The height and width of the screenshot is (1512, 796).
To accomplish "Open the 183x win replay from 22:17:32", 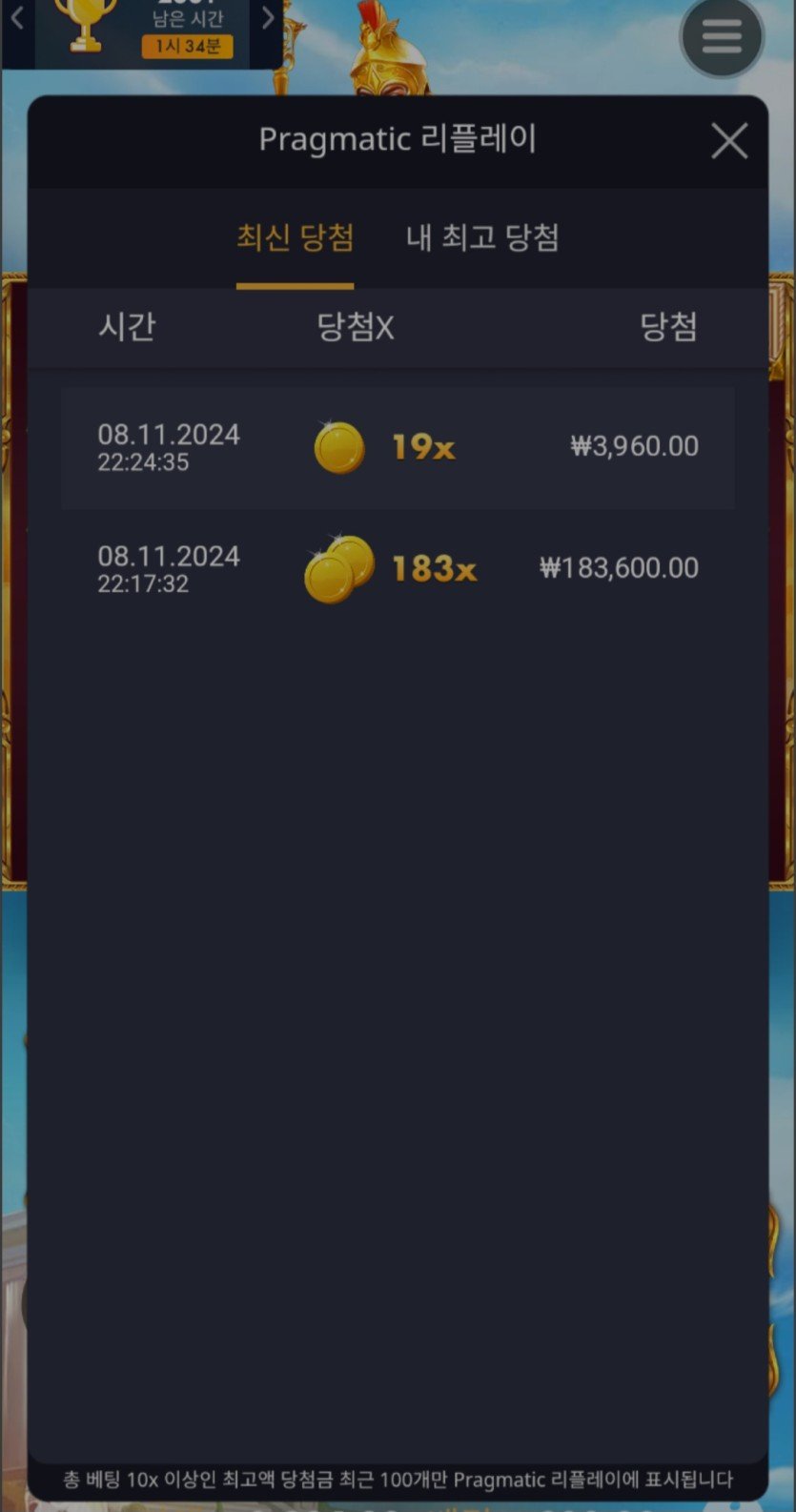I will (398, 569).
